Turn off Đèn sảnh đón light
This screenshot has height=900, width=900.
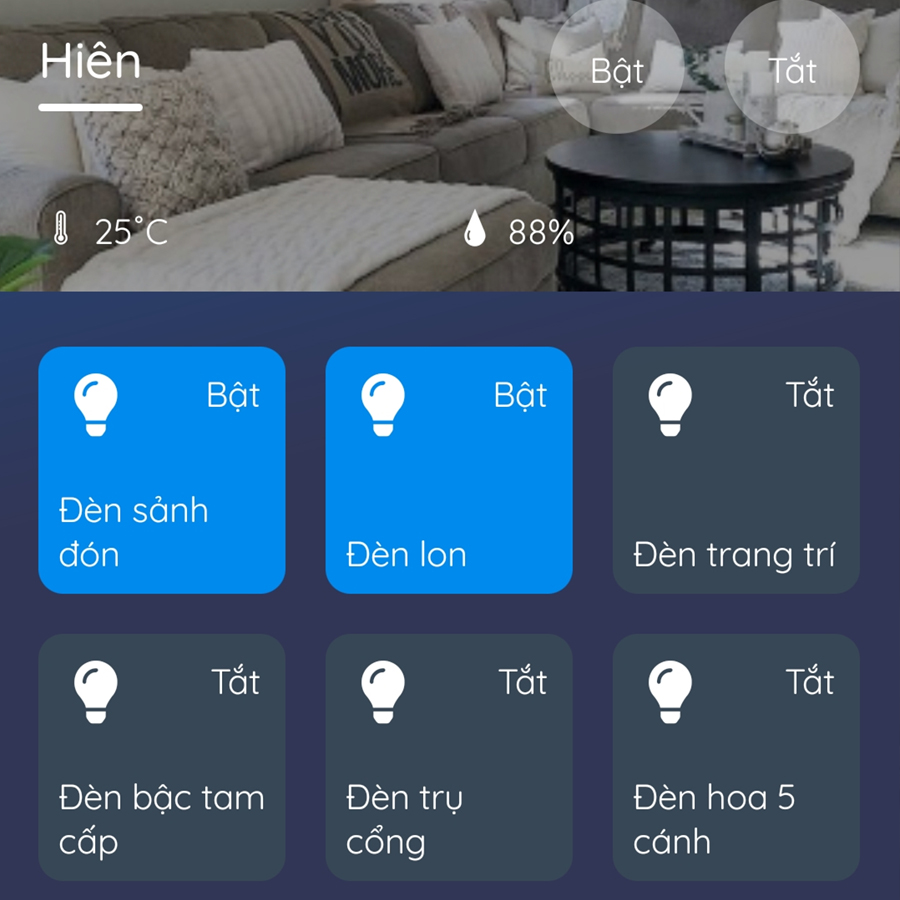click(162, 470)
